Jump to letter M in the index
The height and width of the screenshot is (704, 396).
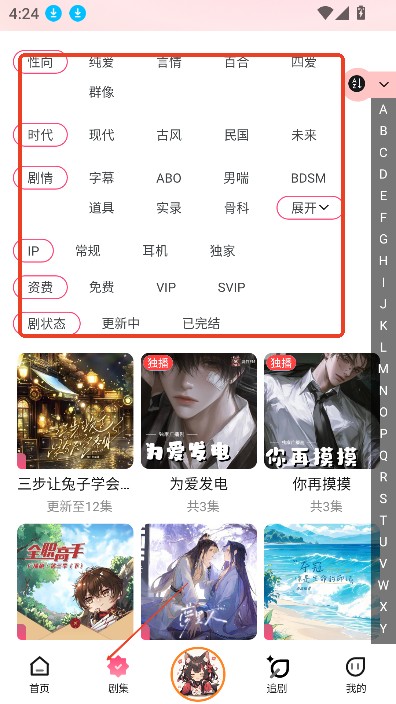pyautogui.click(x=383, y=369)
